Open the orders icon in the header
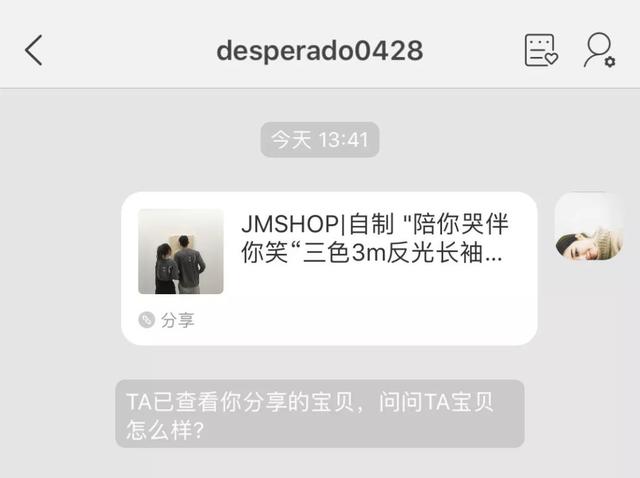This screenshot has width=640, height=478. click(540, 50)
